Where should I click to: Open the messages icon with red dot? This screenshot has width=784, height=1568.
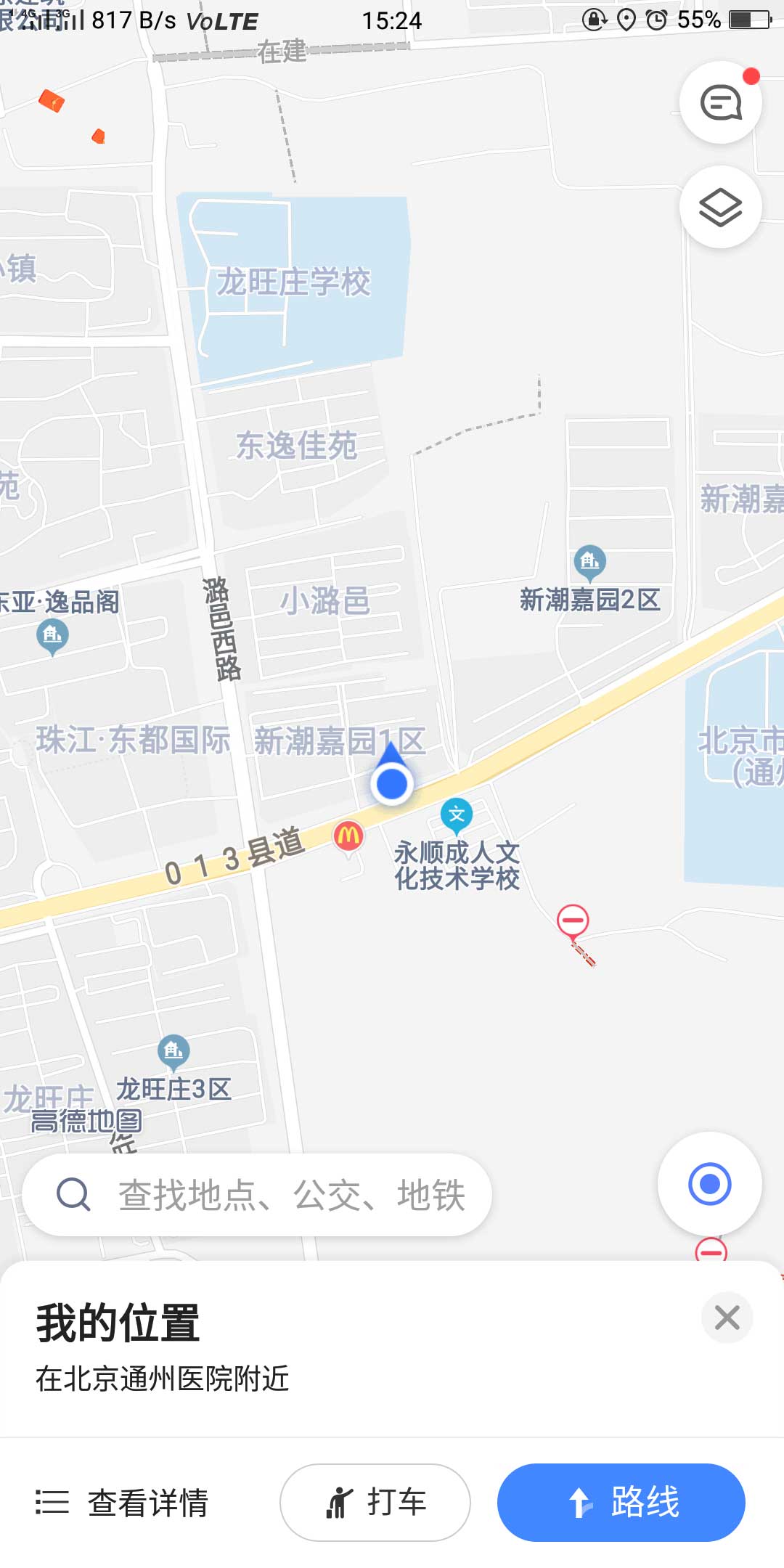[720, 102]
